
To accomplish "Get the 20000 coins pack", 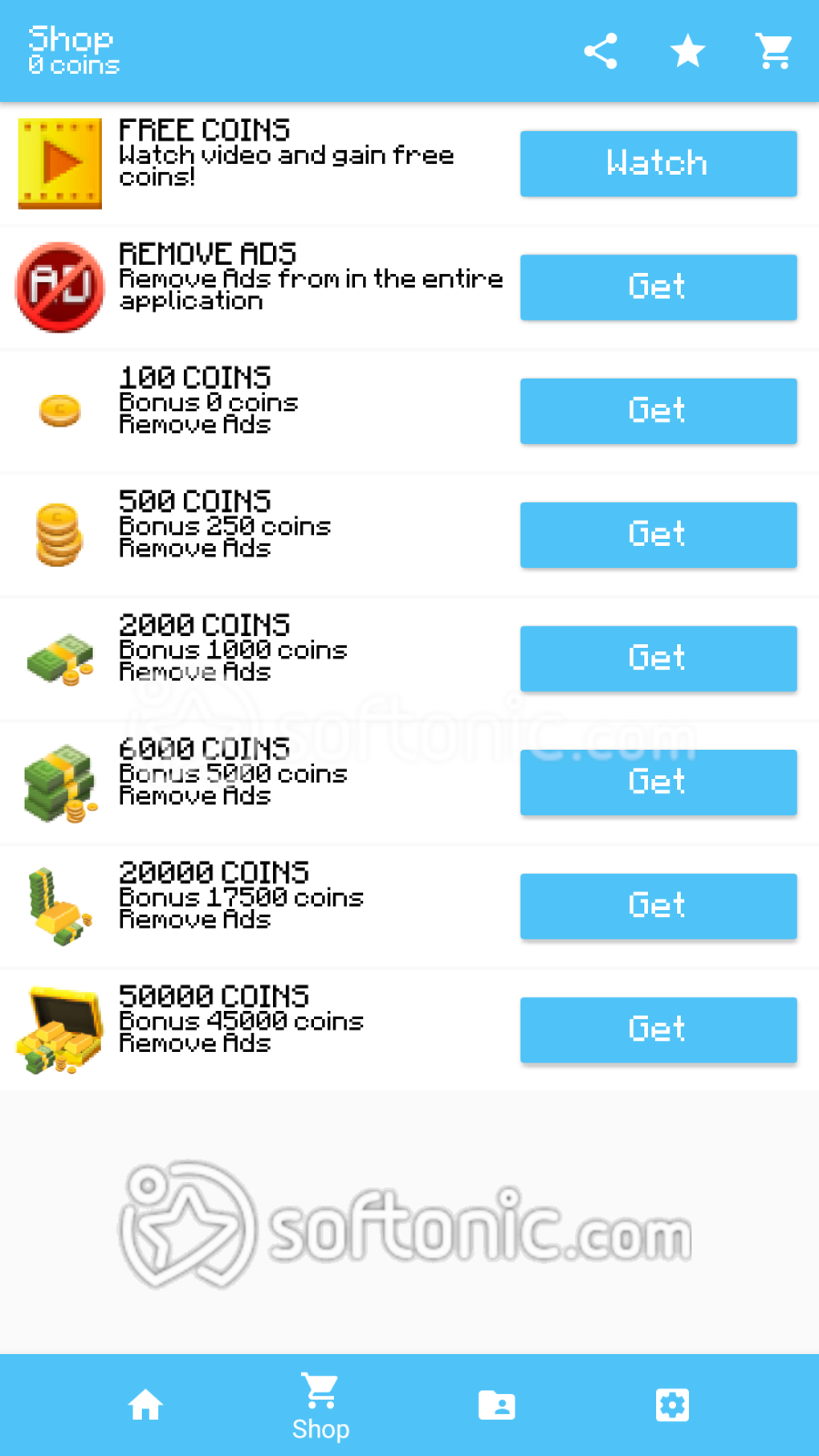I will point(658,905).
